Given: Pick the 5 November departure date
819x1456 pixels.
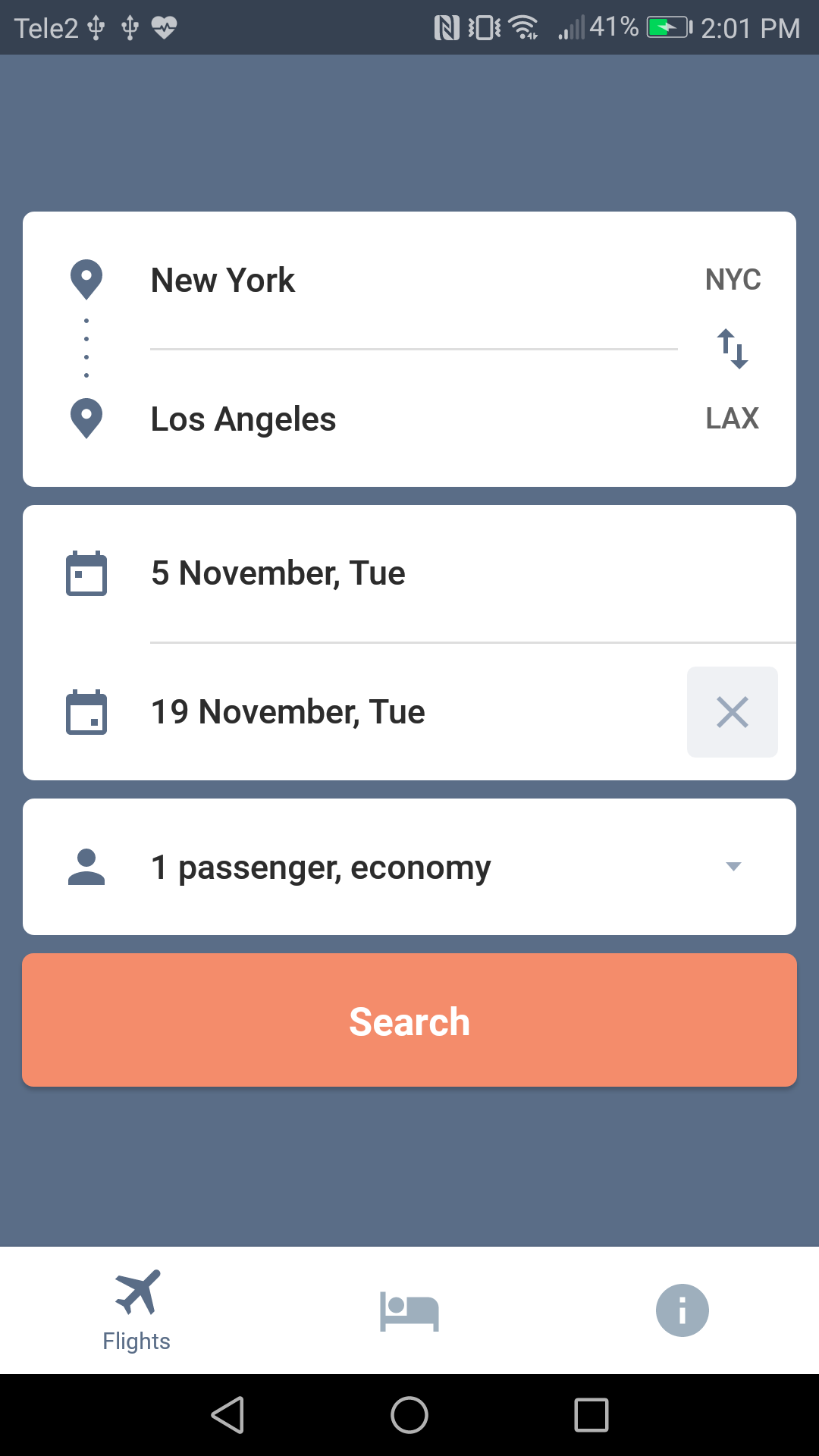Looking at the screenshot, I should (278, 573).
